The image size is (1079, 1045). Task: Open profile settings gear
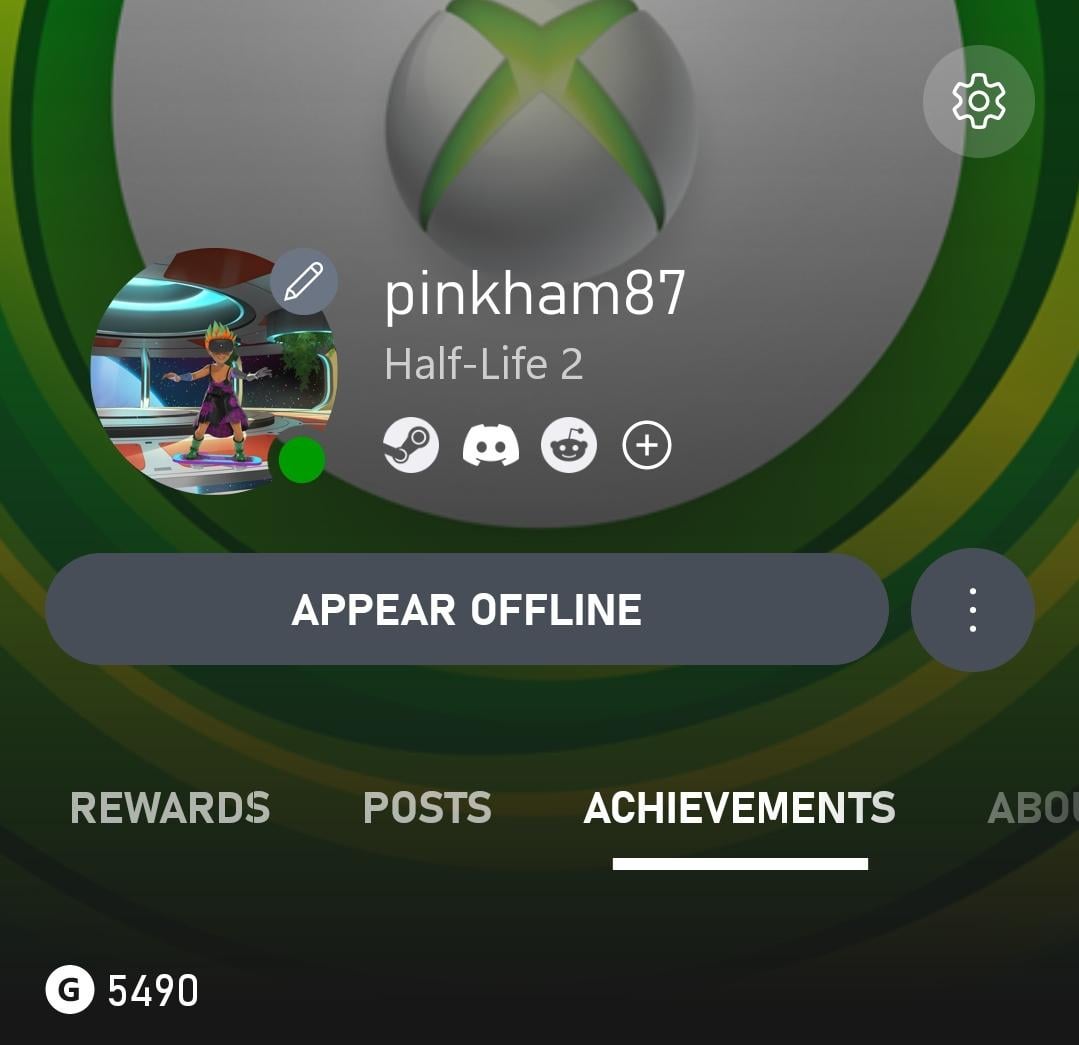point(978,101)
